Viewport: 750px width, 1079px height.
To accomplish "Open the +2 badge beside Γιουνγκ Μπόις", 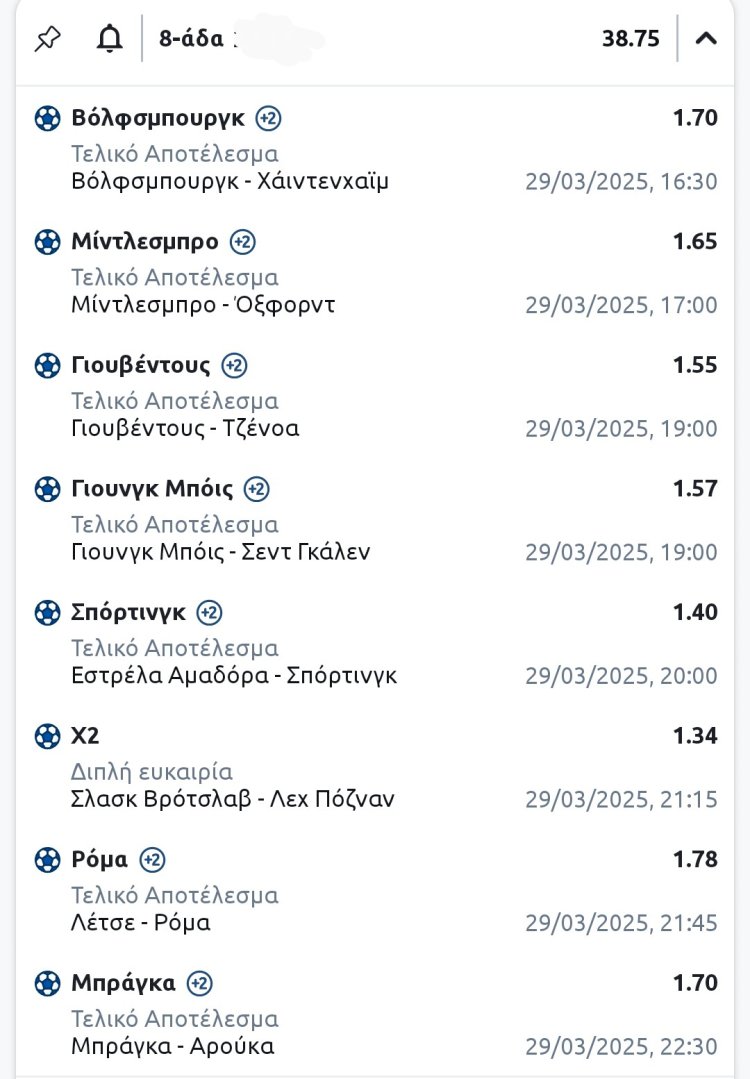I will tap(257, 489).
